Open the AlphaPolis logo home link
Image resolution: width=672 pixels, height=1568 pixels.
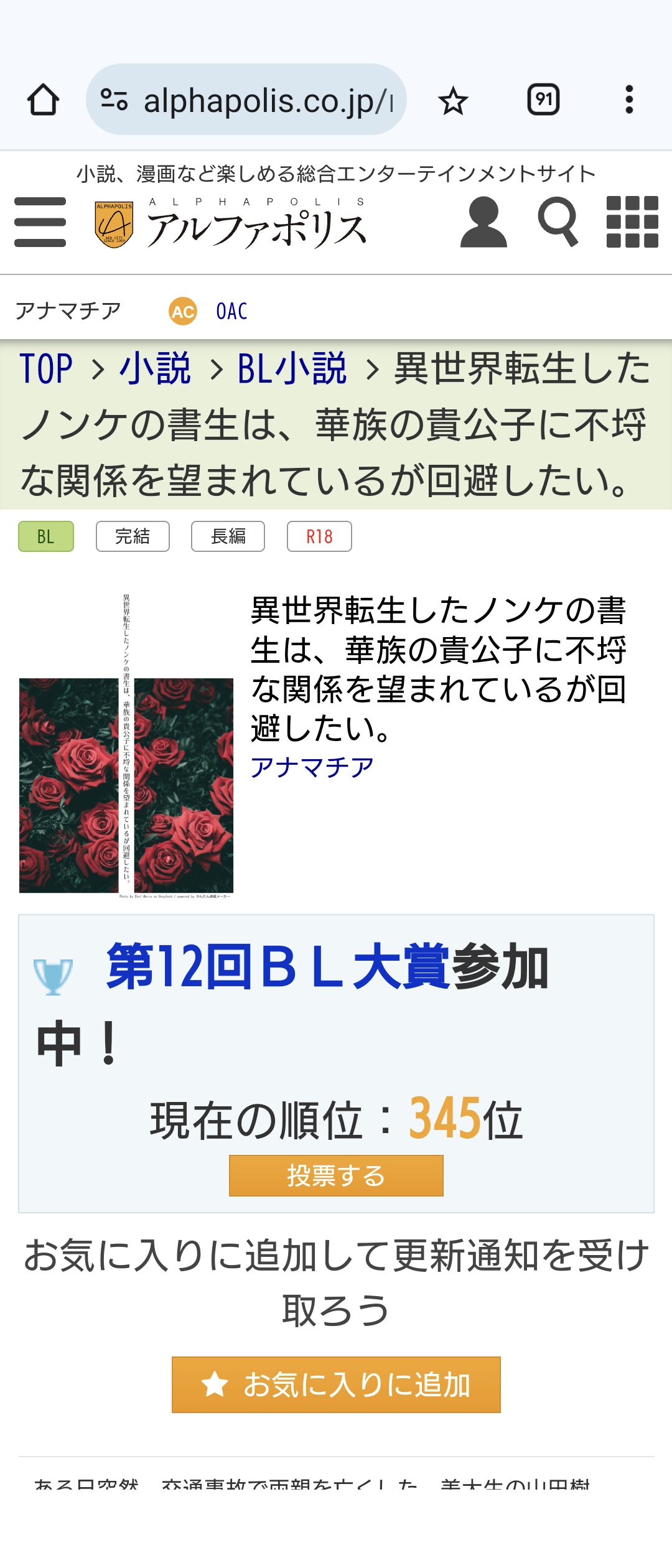click(230, 223)
